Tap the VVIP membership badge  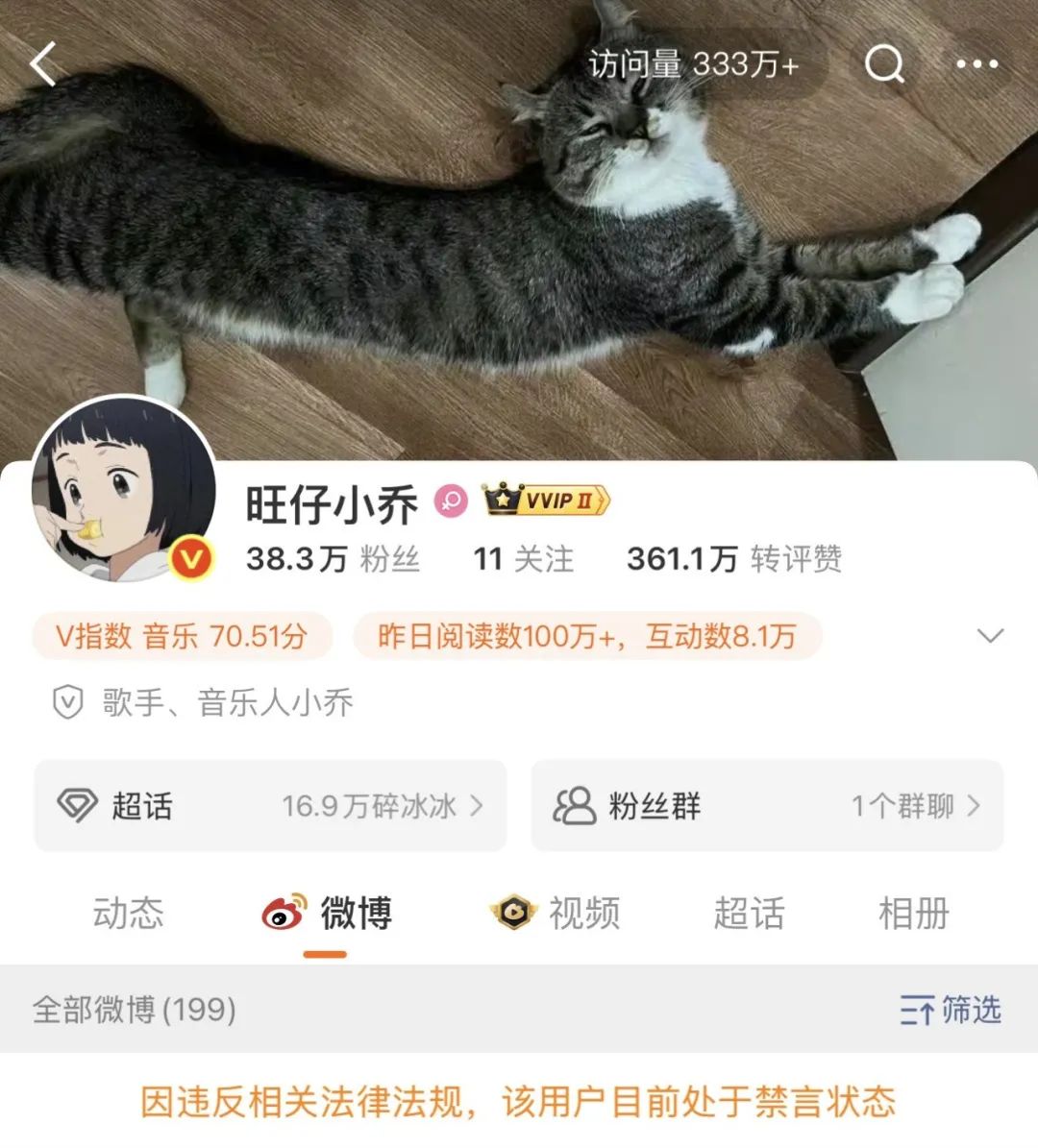click(547, 500)
